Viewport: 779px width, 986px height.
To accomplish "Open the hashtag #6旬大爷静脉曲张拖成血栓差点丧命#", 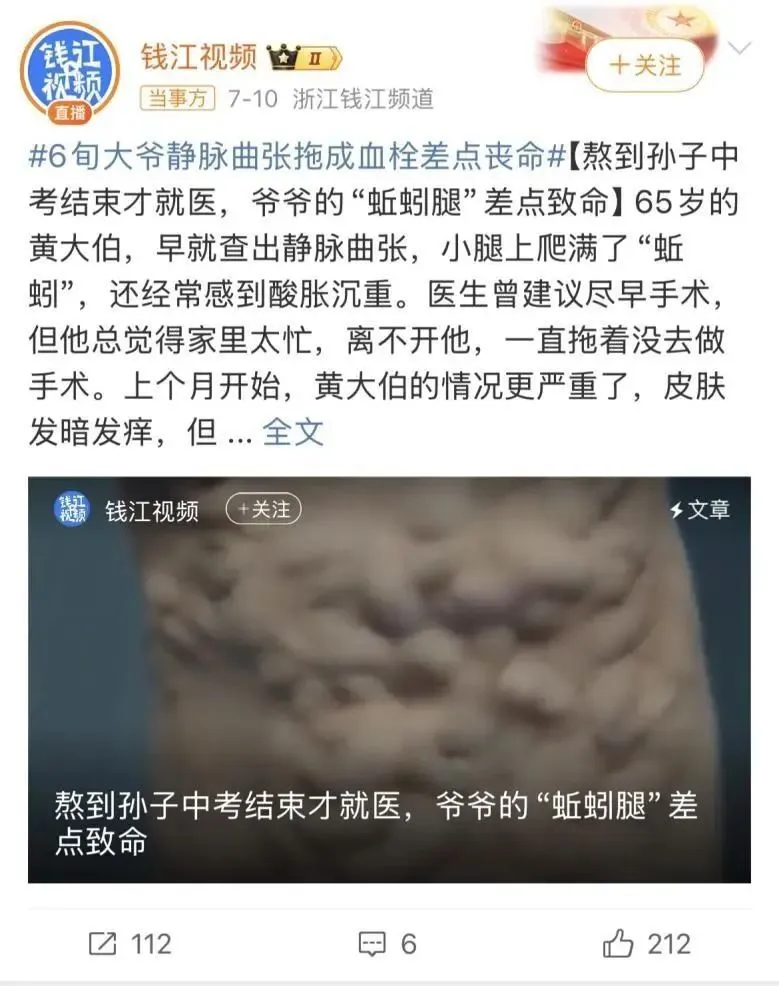I will coord(290,156).
